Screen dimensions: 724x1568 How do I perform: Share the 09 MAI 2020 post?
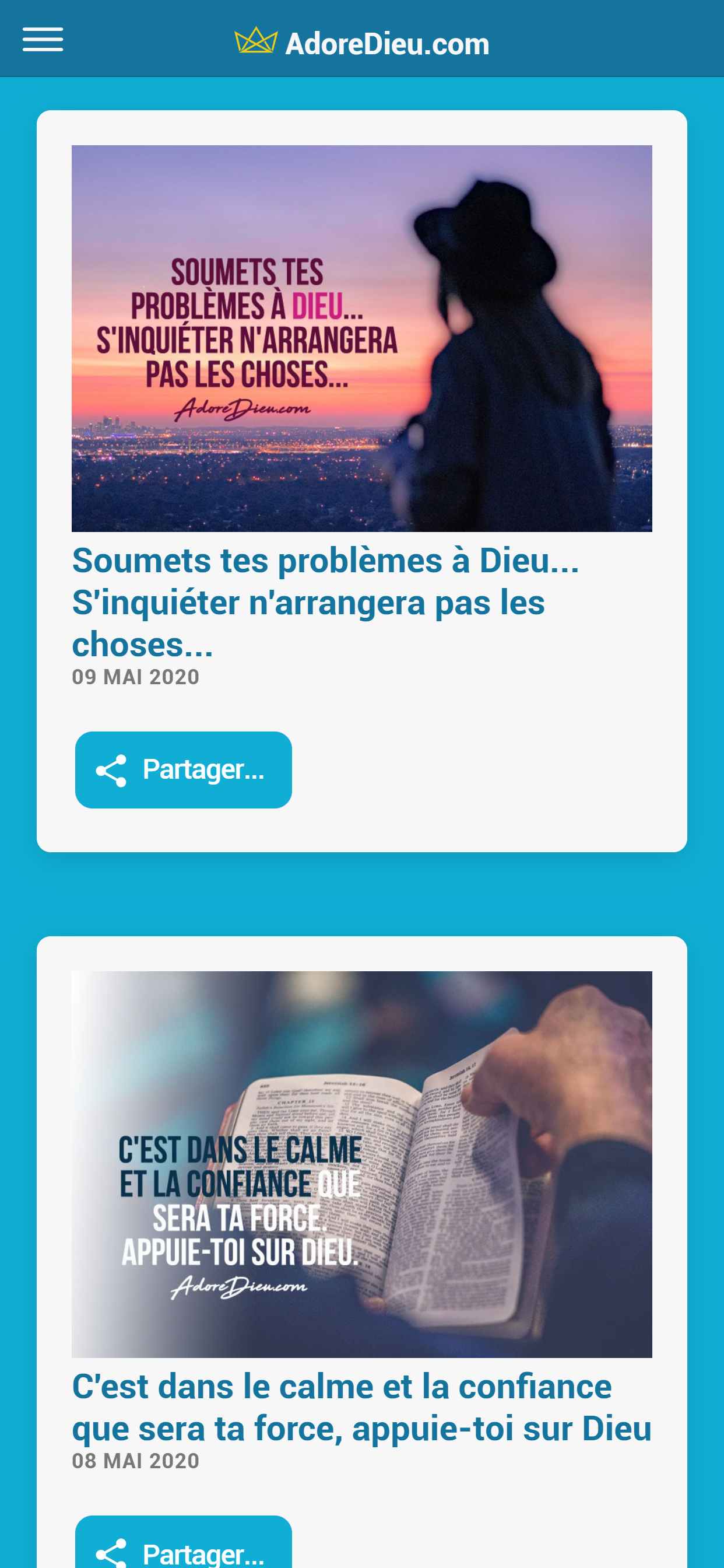[x=183, y=769]
